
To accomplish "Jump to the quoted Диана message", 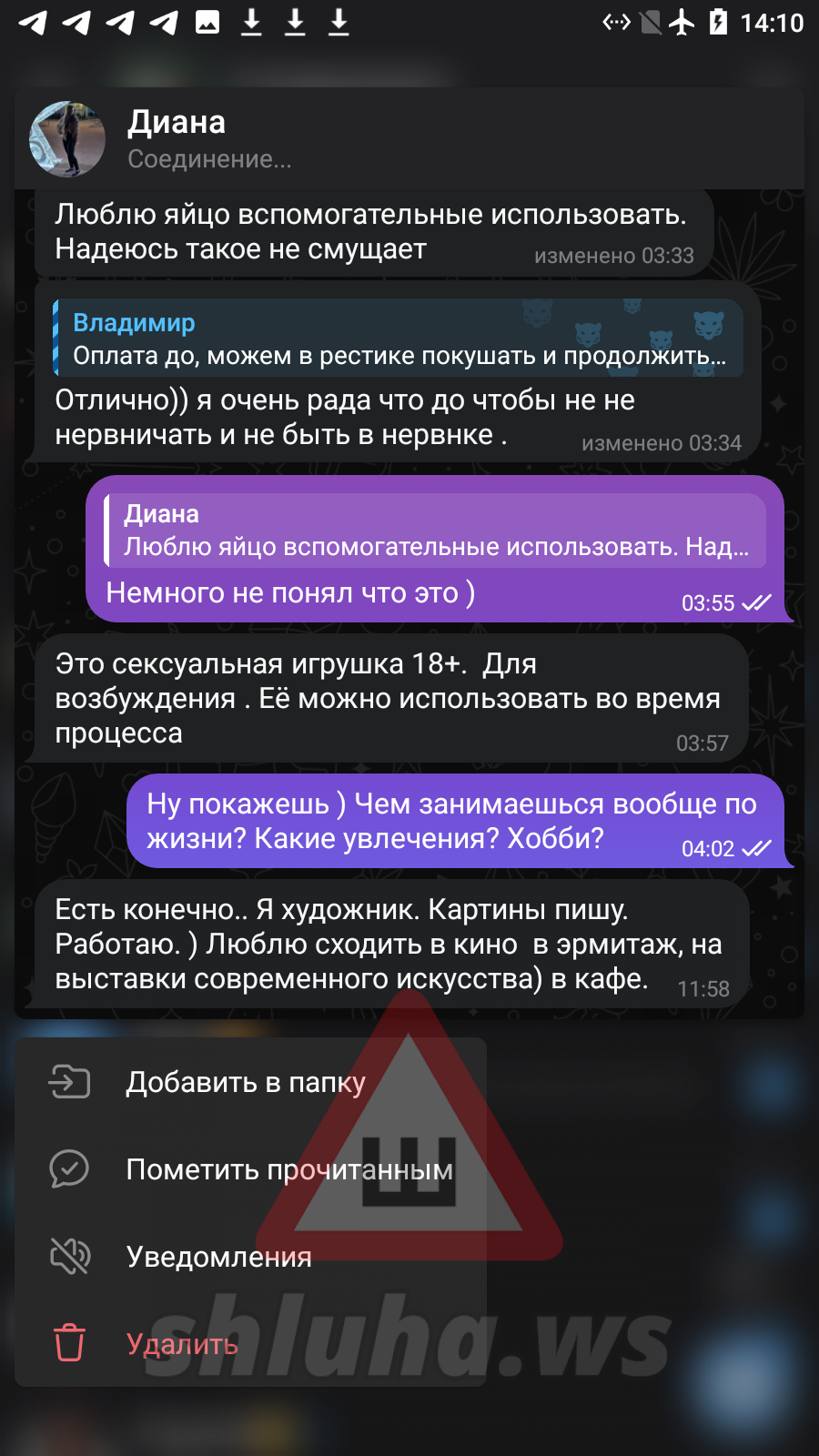I will (435, 531).
